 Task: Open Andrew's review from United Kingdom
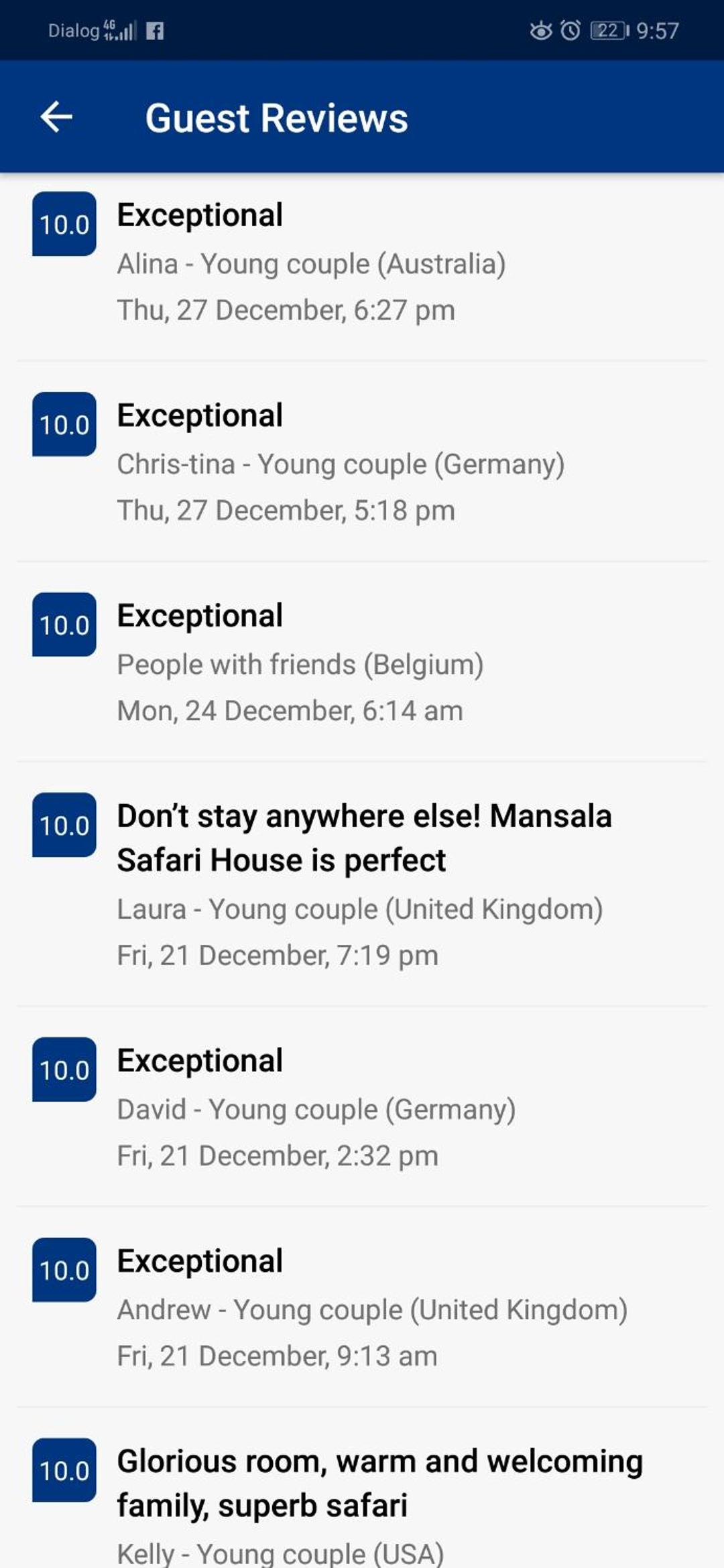[362, 1307]
